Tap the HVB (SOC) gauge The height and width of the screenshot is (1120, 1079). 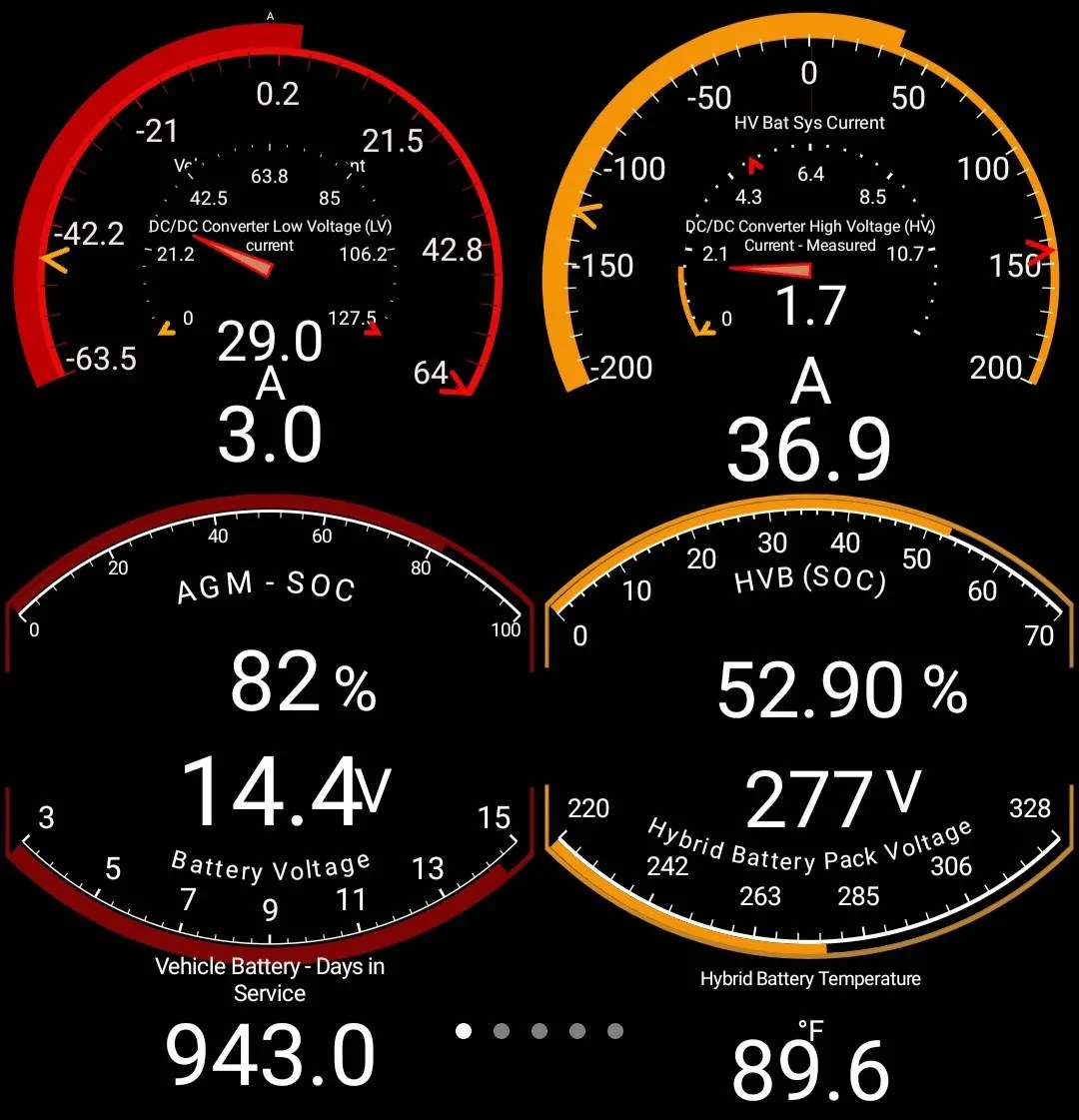[x=809, y=579]
